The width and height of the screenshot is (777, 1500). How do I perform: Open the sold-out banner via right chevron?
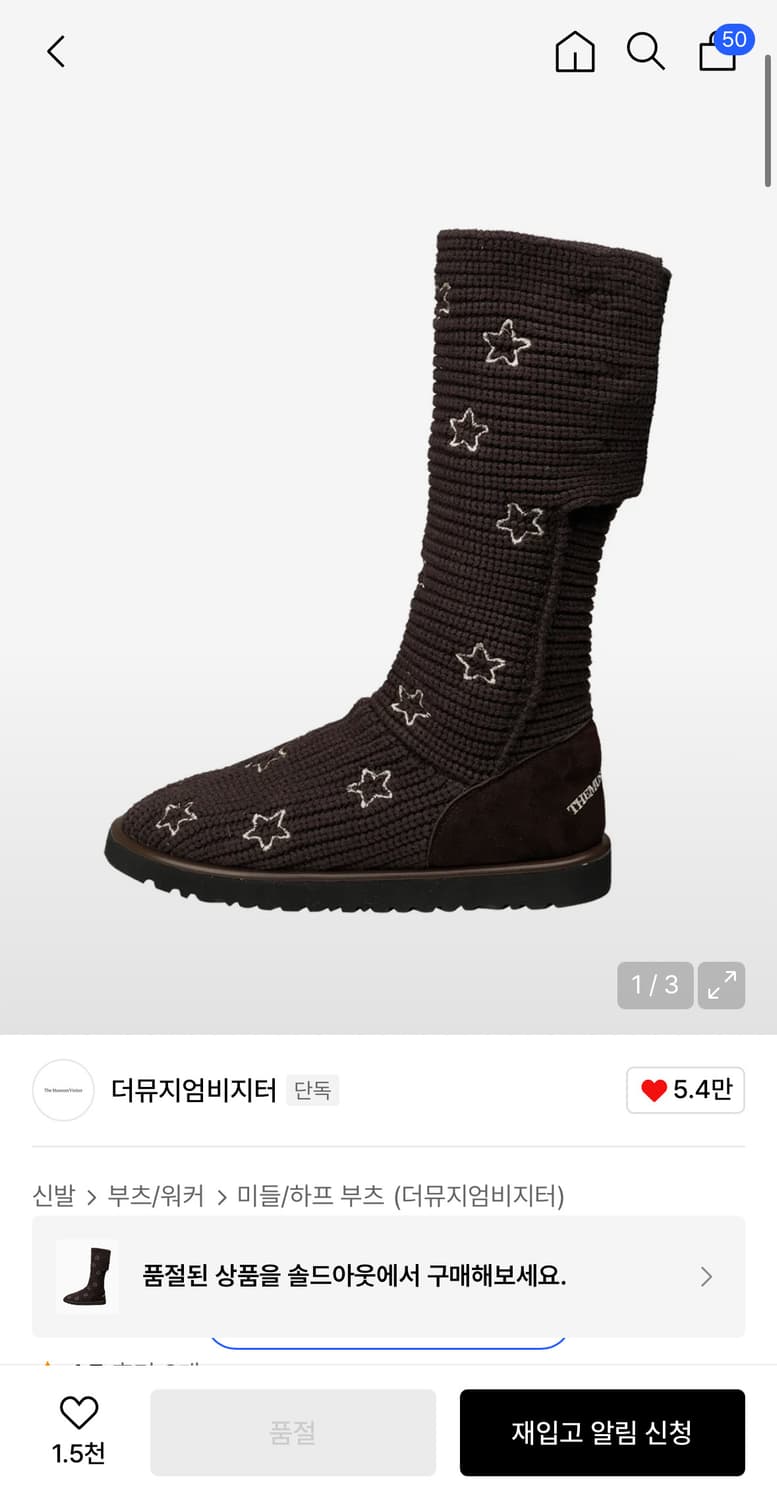[706, 1277]
